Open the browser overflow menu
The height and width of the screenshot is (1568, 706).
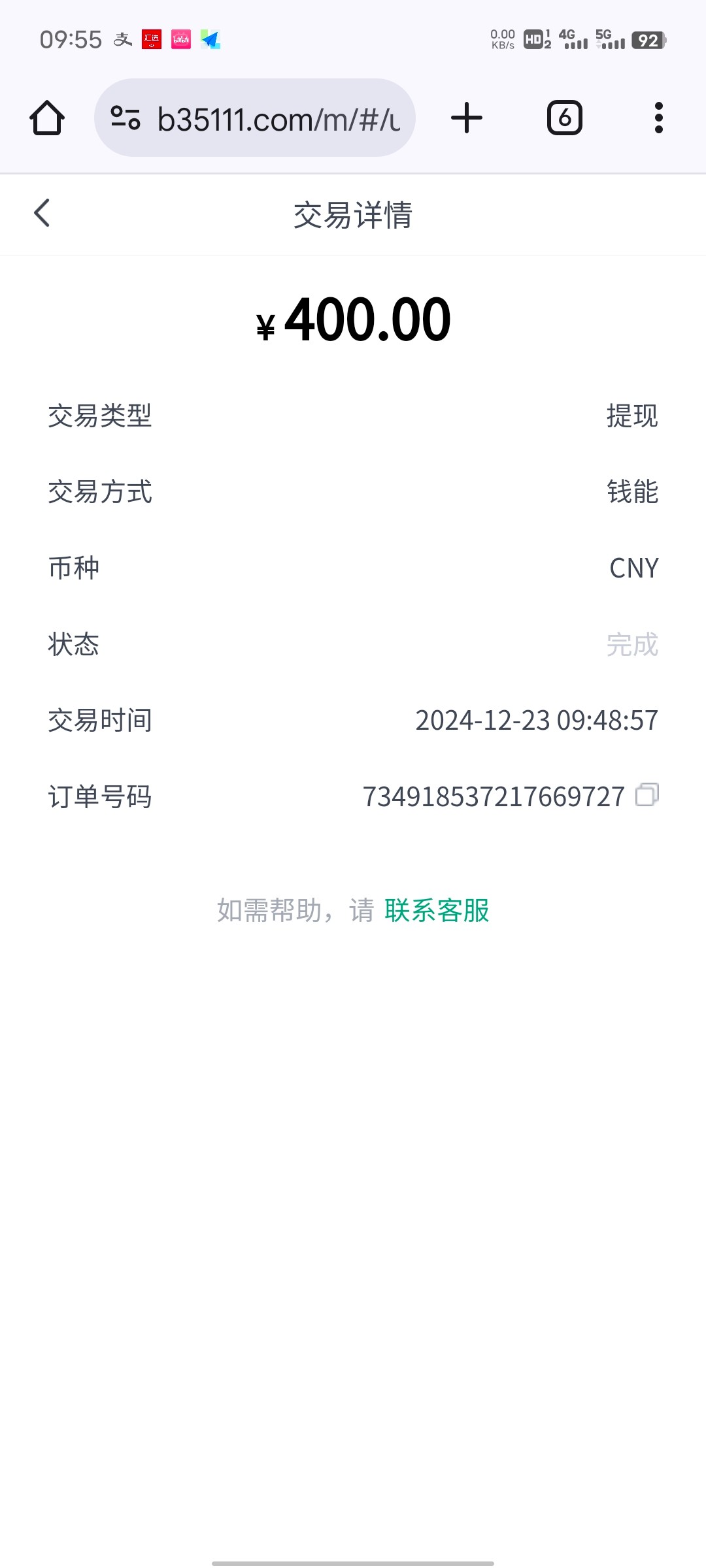[x=659, y=118]
